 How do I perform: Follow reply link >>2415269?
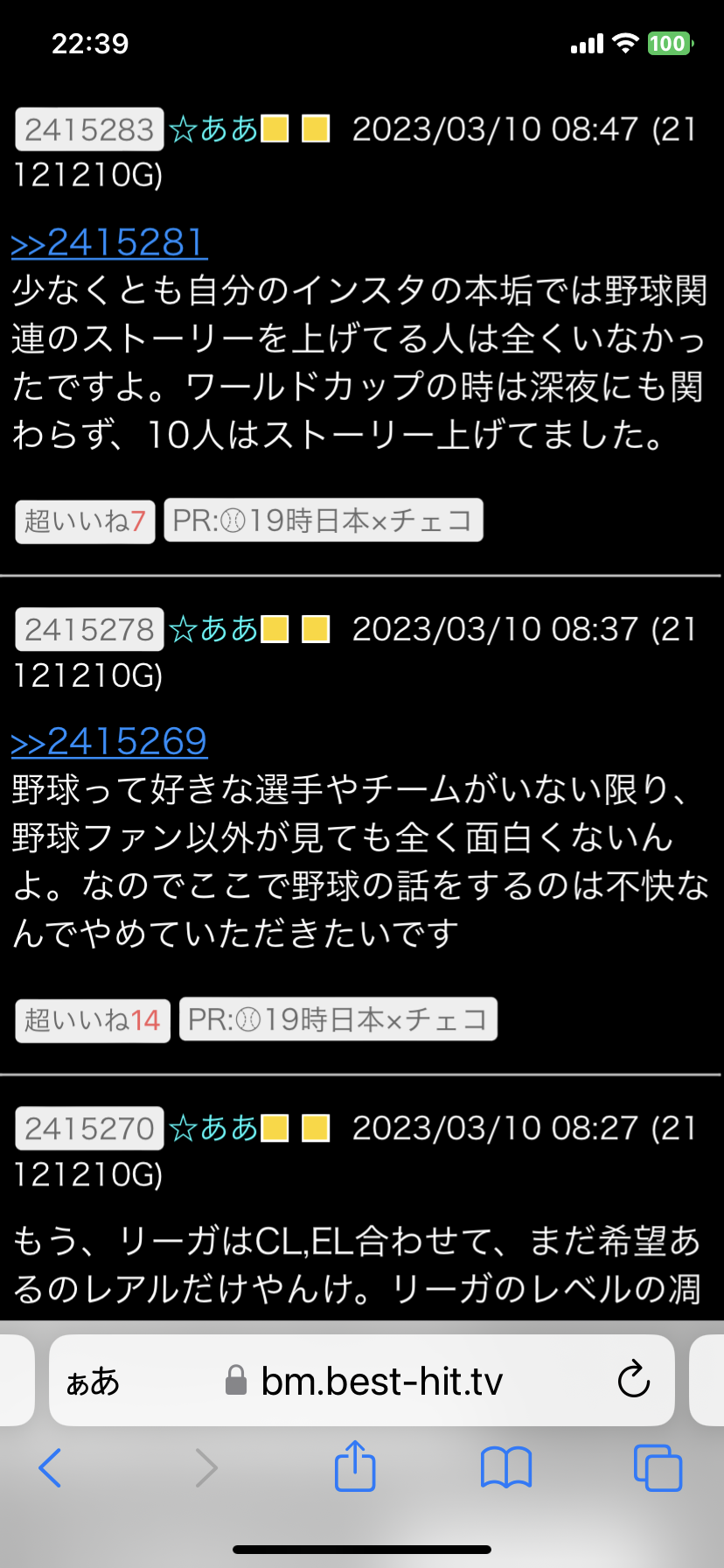click(x=108, y=742)
